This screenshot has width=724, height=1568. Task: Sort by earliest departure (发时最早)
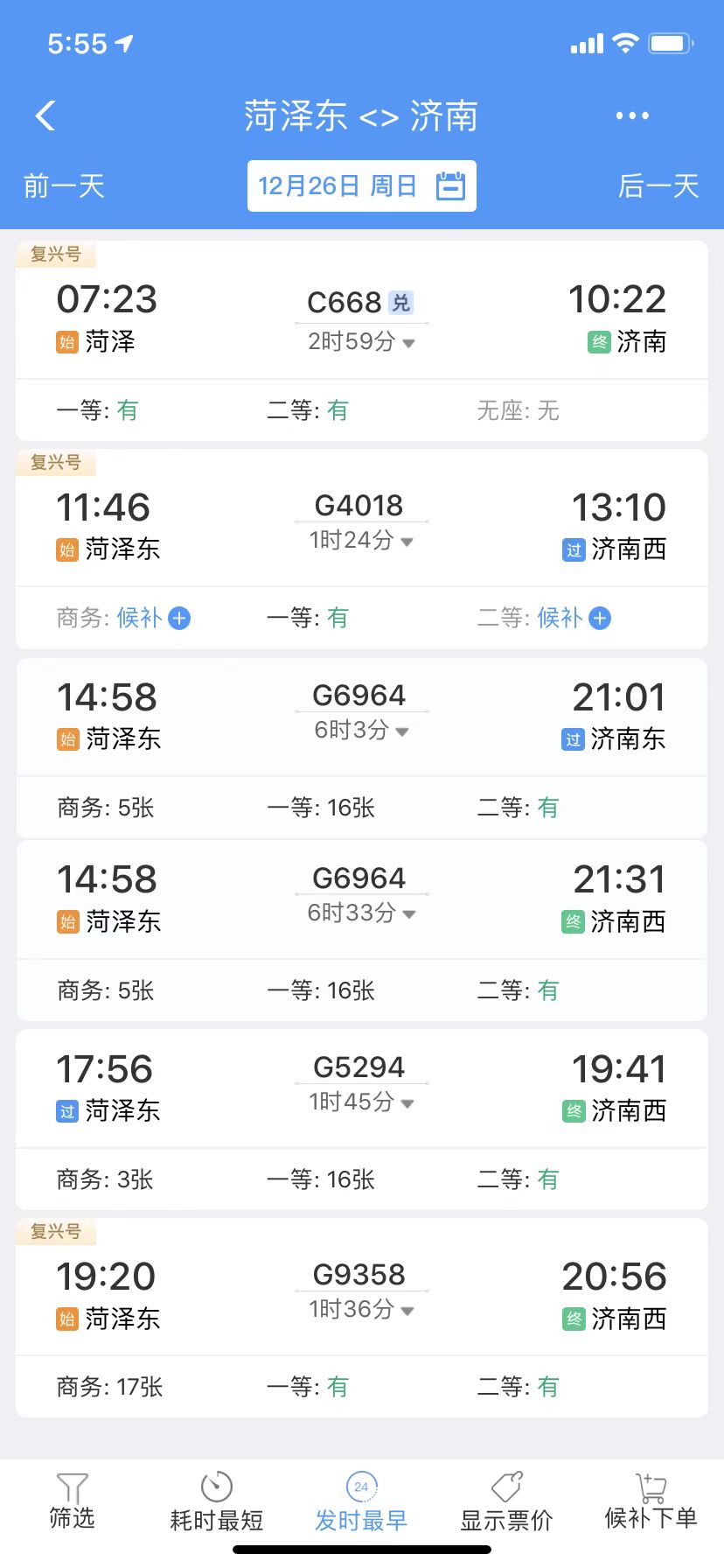pos(361,1501)
